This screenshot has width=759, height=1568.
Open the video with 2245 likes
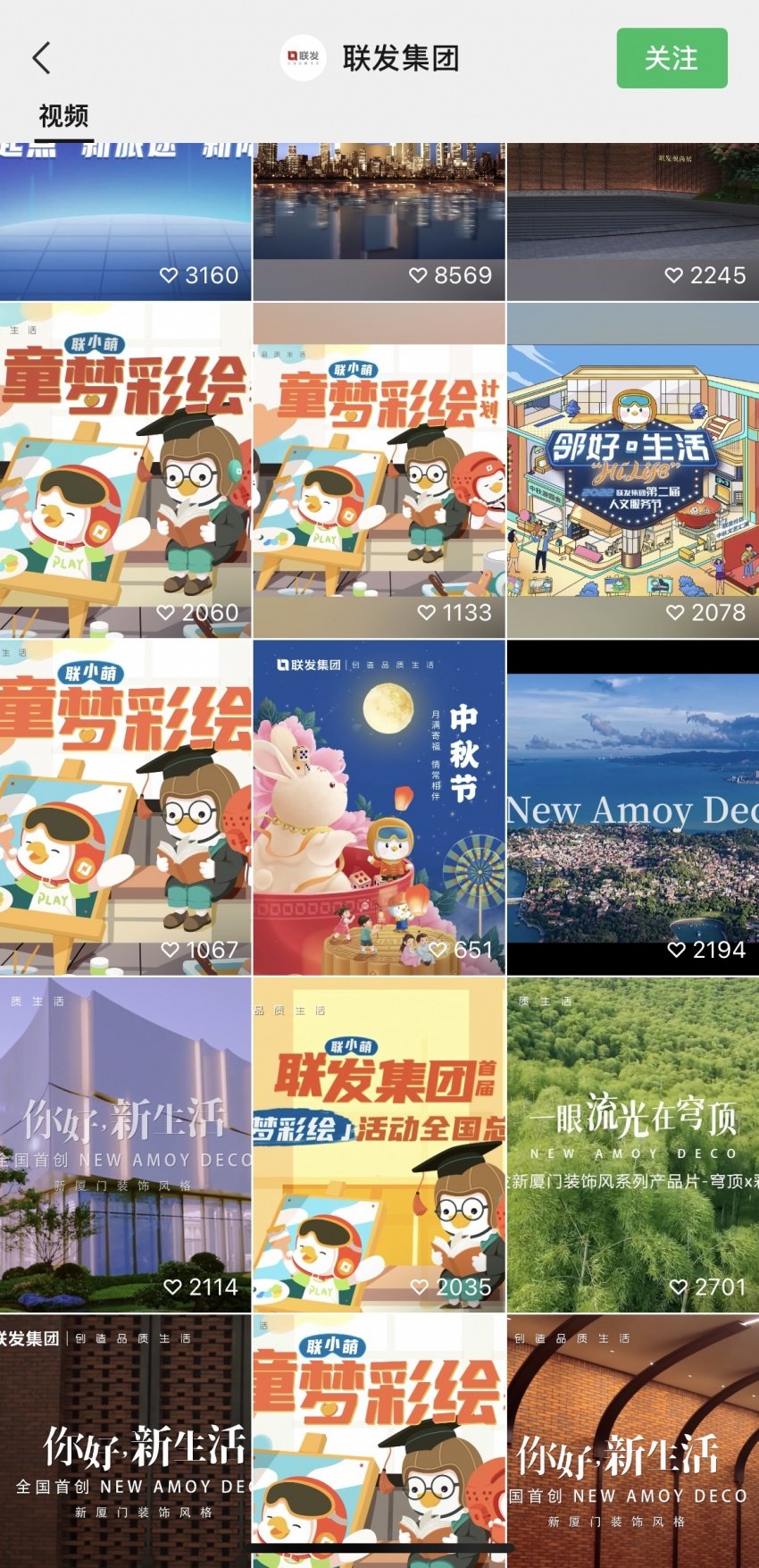(x=632, y=222)
